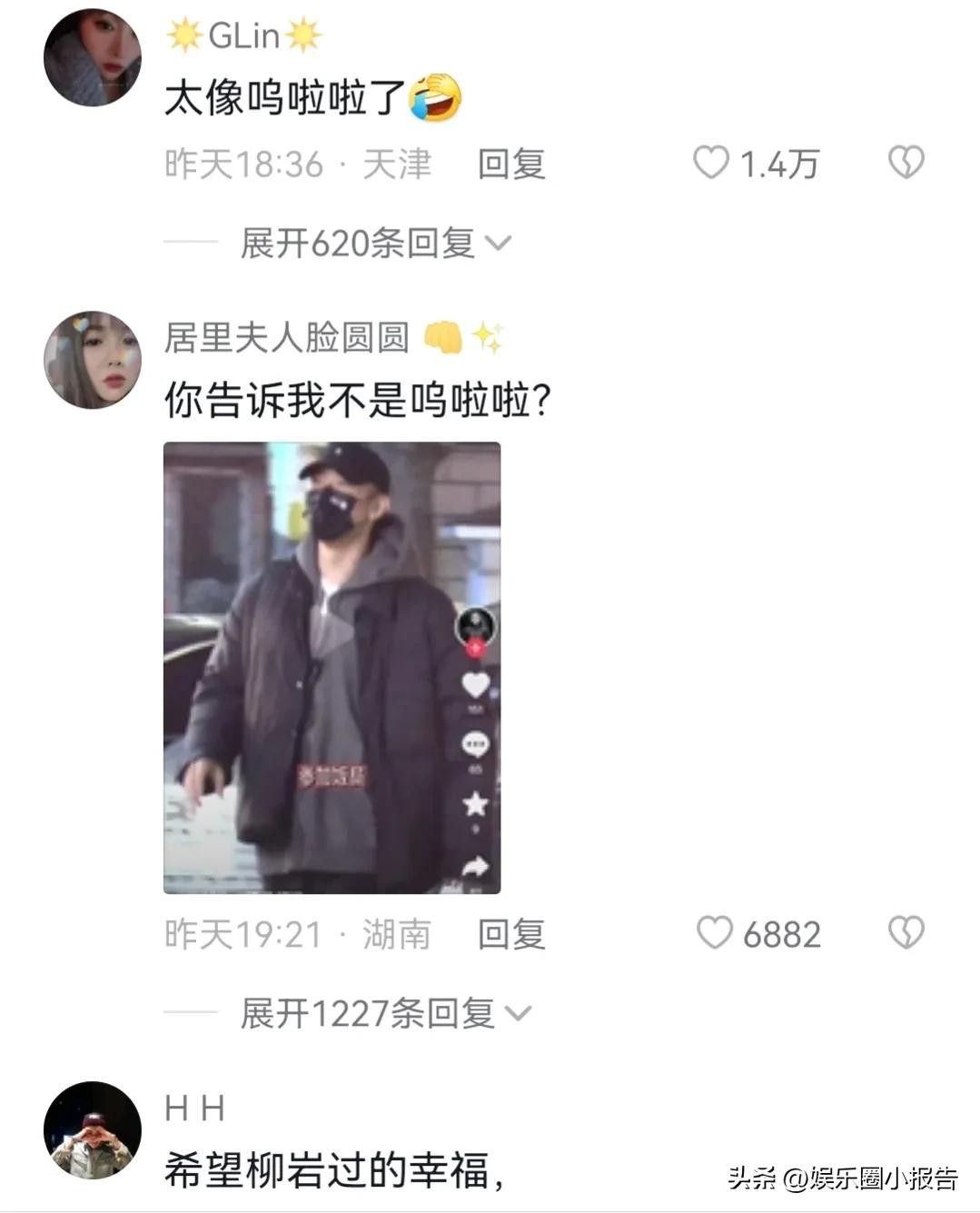Expand 1227 replies under 居里夫人脸圆圆's comment
Screen dimensions: 980x1213
[x=385, y=1013]
